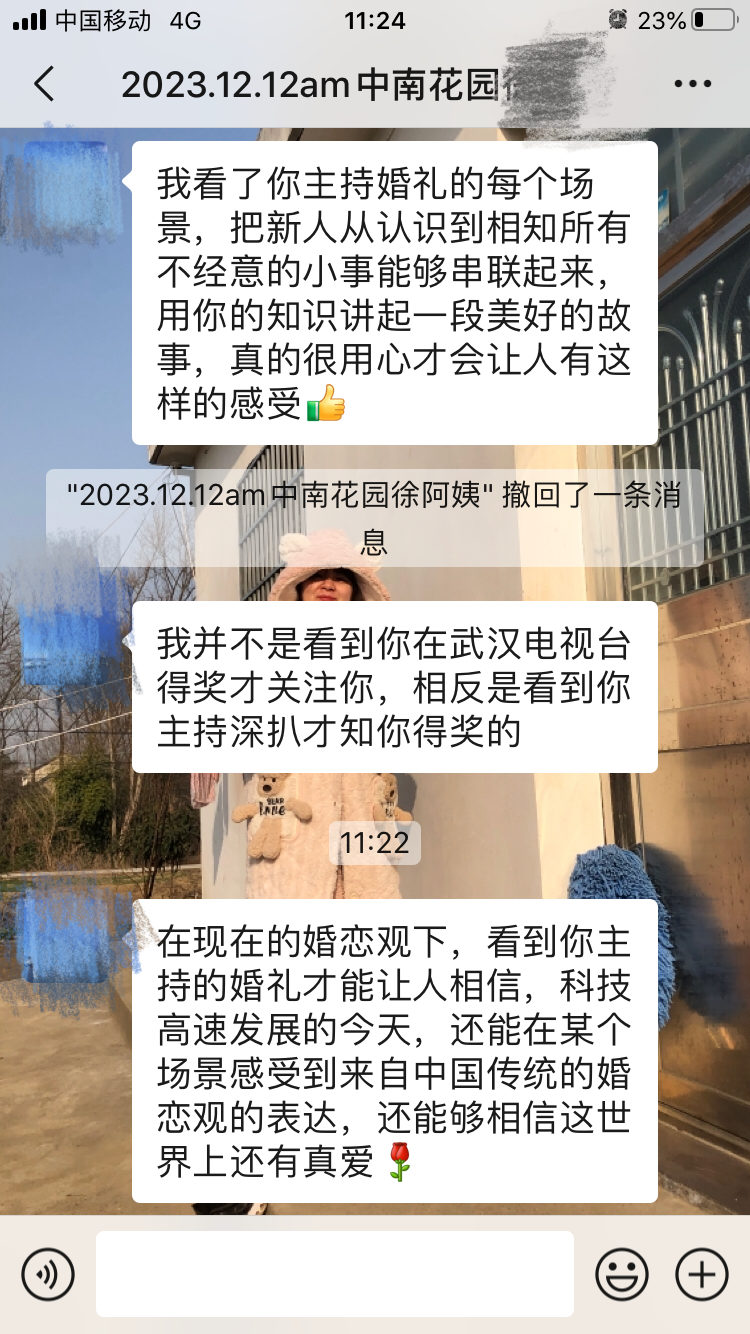Tap the message text field
Screen dimensions: 750x1334
point(334,1274)
